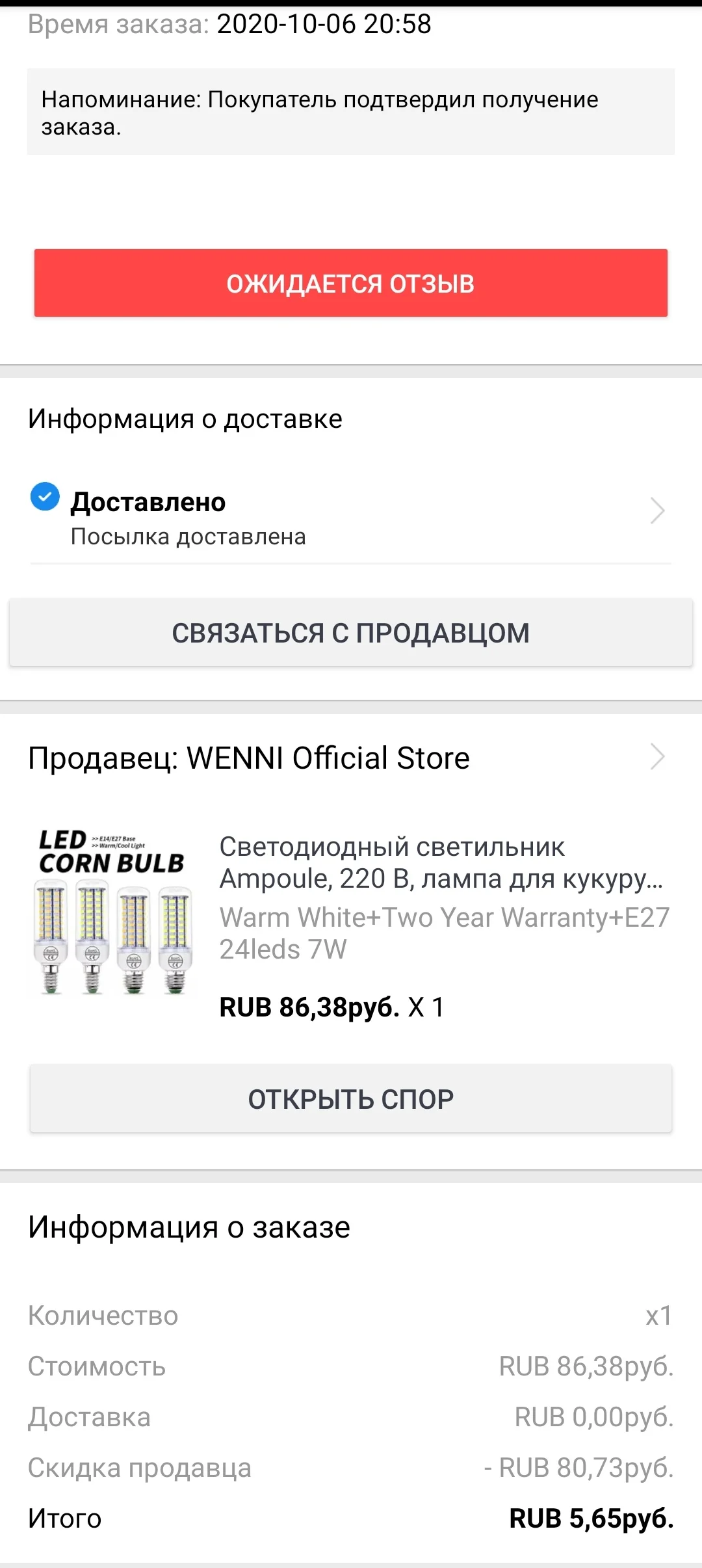Open the WENNI Official Store seller page
The height and width of the screenshot is (1568, 702).
[350, 758]
